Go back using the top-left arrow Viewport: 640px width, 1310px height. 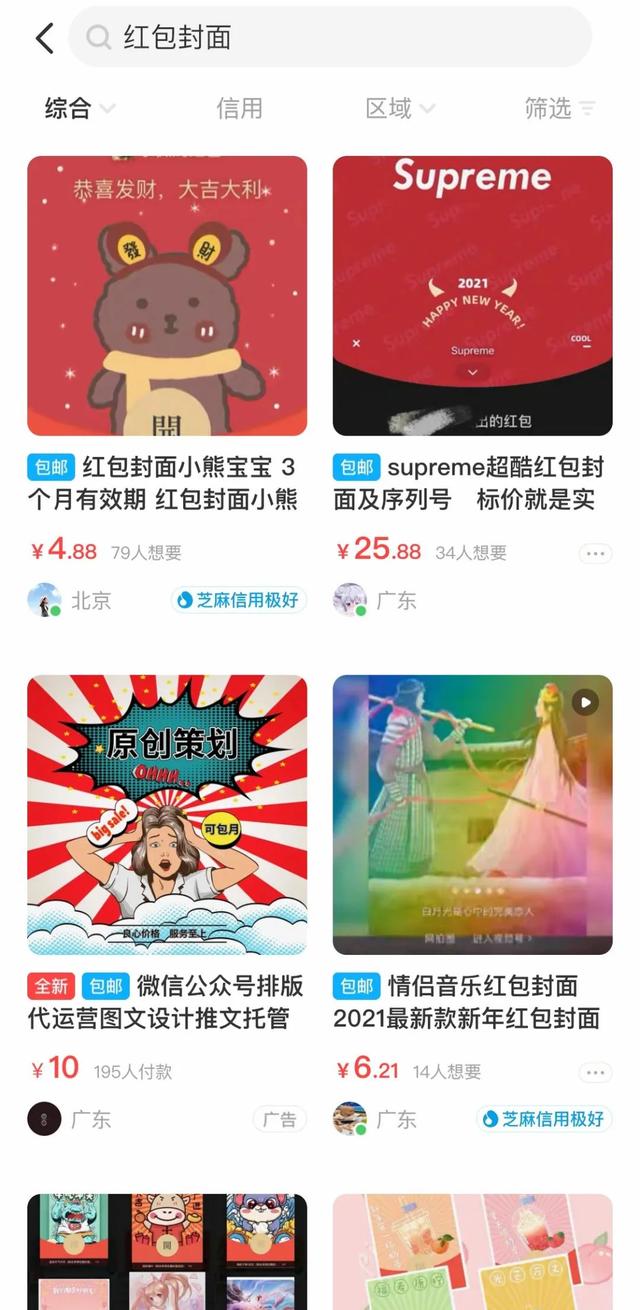(44, 38)
